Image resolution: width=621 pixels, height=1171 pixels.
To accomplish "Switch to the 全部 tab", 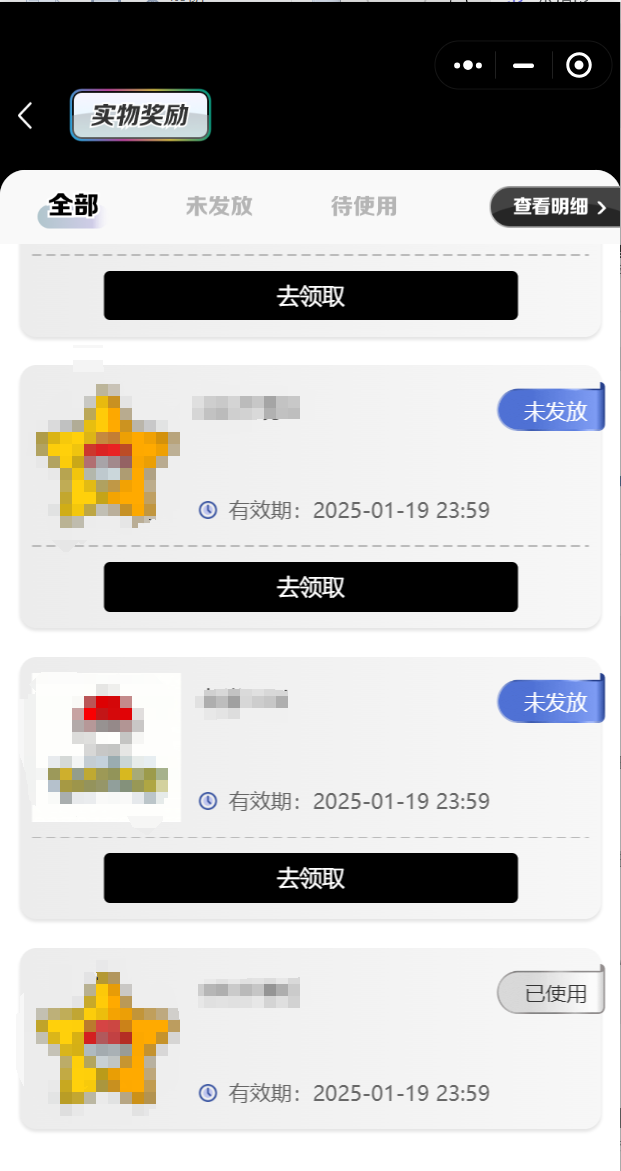I will tap(74, 206).
